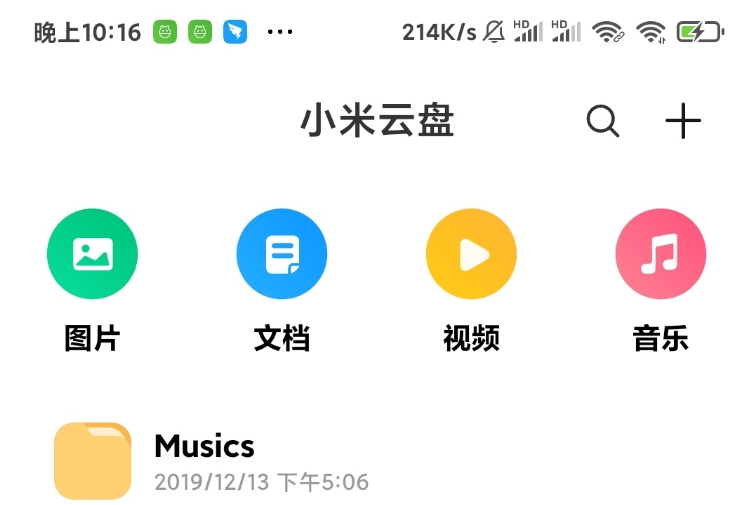The height and width of the screenshot is (505, 737).
Task: Open the Musics folder
Action: (x=204, y=460)
